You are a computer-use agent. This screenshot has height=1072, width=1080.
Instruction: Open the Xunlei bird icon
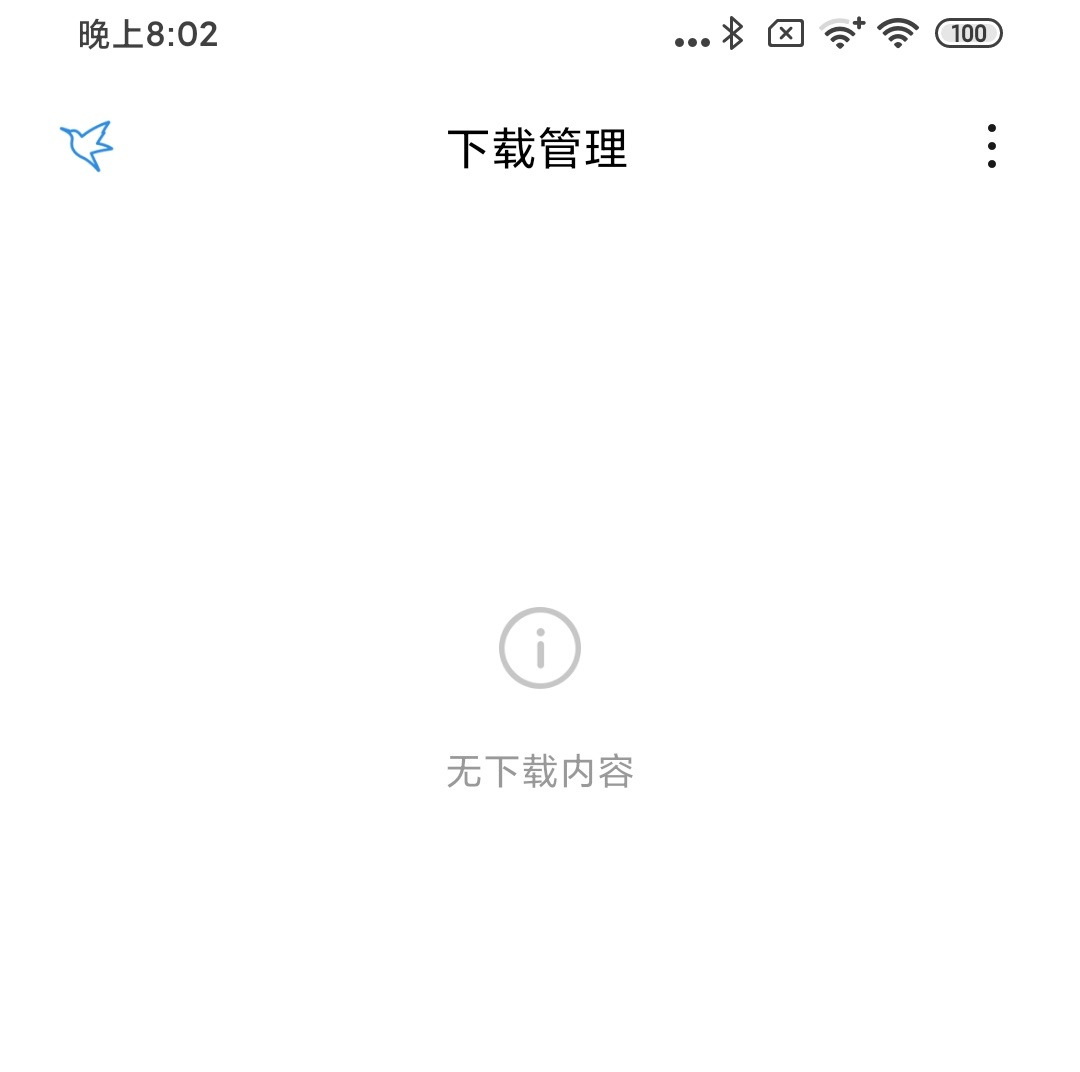click(x=87, y=146)
